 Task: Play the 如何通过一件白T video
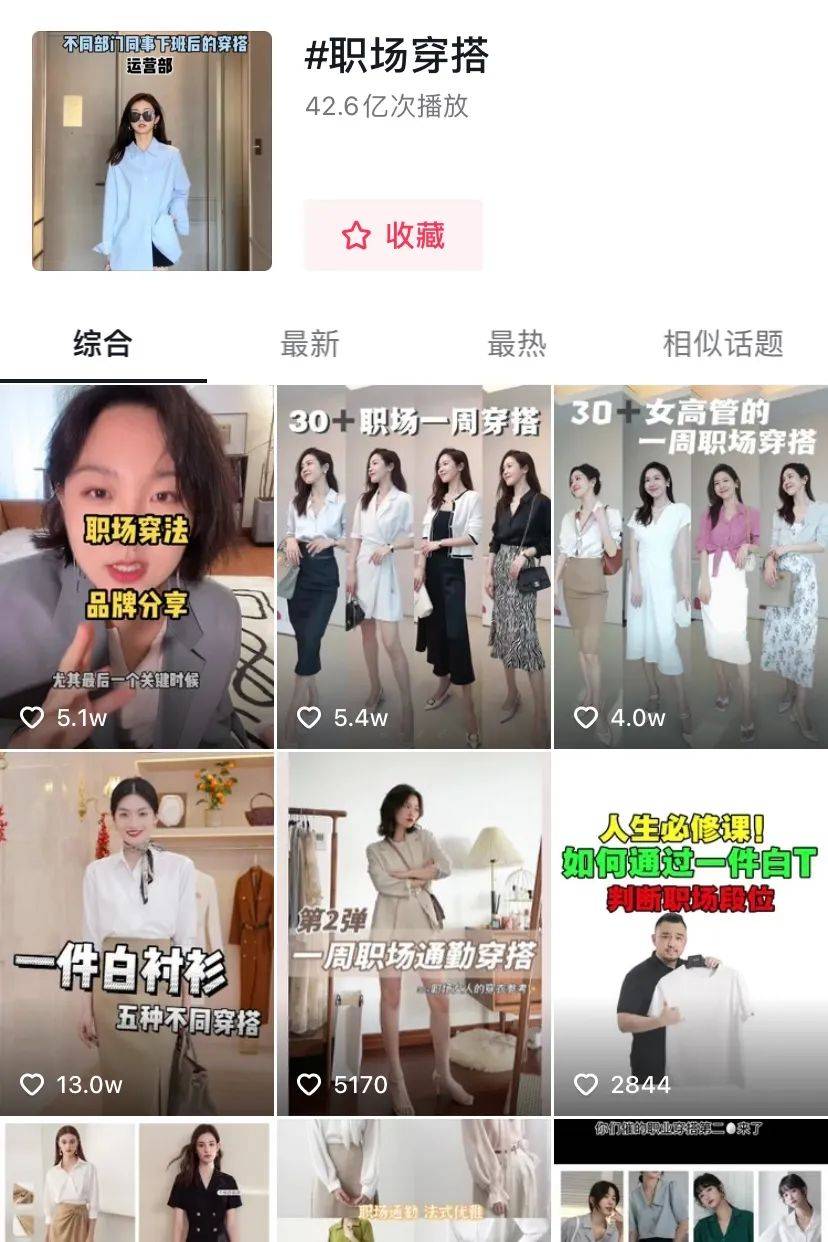(691, 934)
